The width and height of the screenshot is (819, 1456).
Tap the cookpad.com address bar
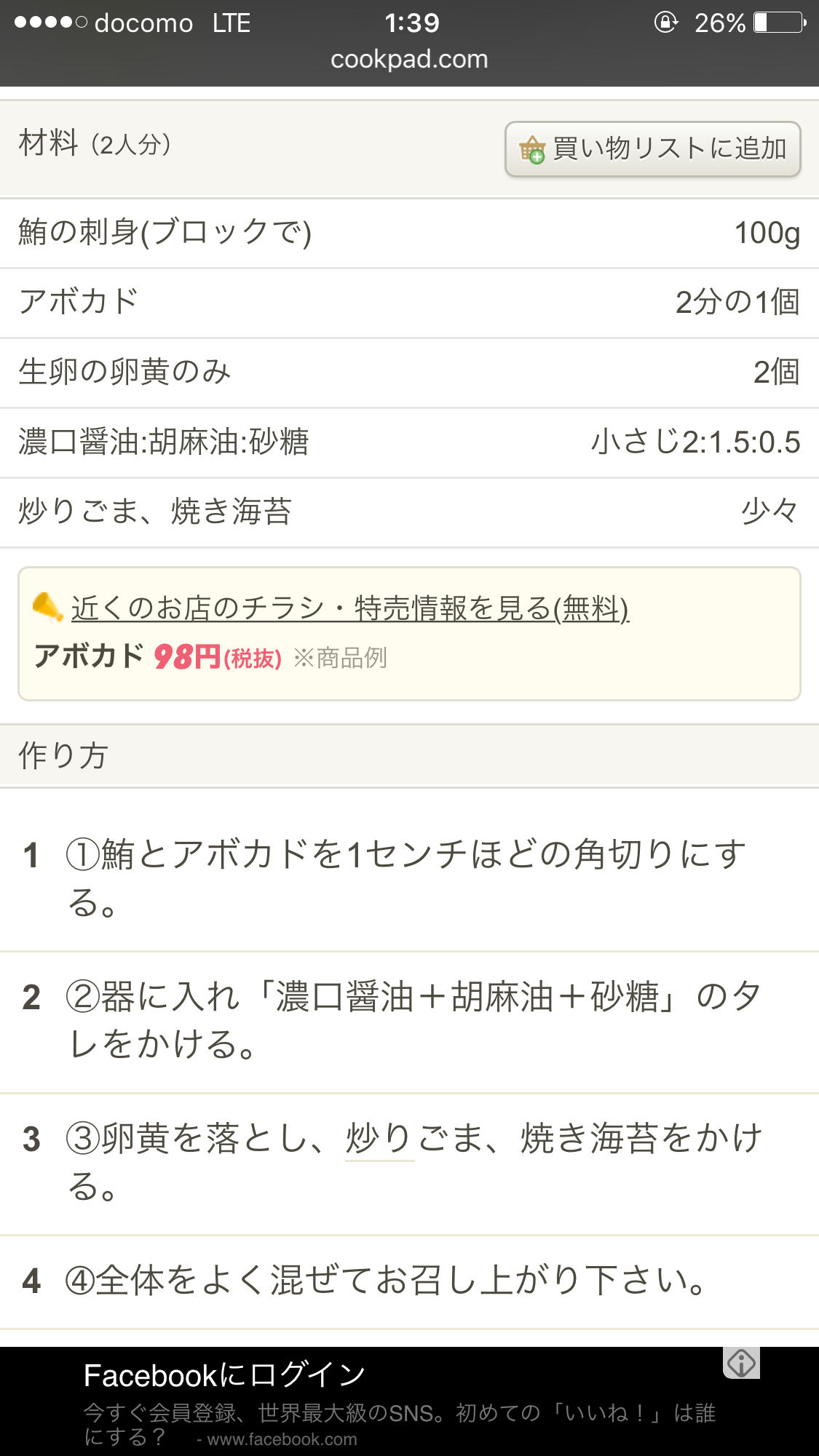click(x=409, y=60)
